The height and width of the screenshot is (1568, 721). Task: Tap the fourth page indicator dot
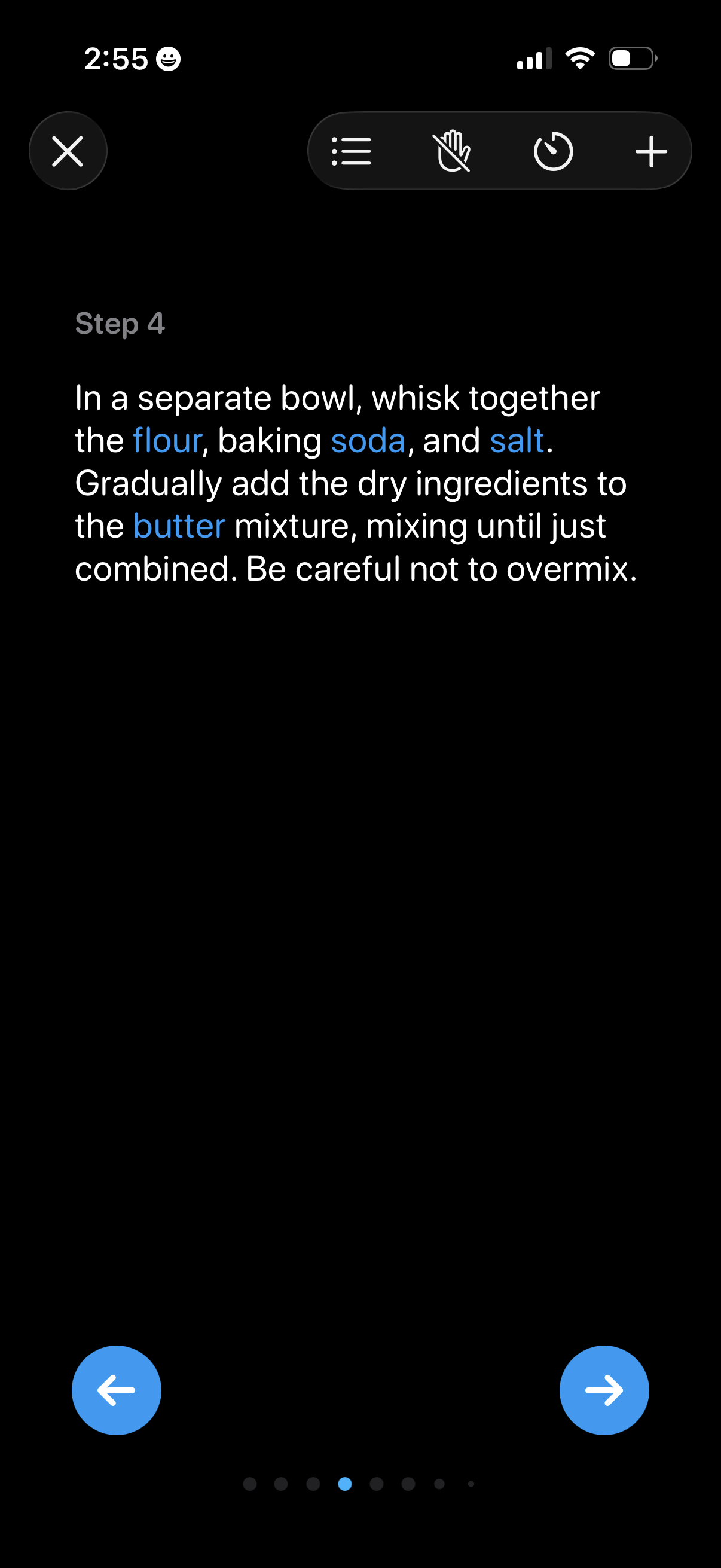click(x=344, y=1484)
